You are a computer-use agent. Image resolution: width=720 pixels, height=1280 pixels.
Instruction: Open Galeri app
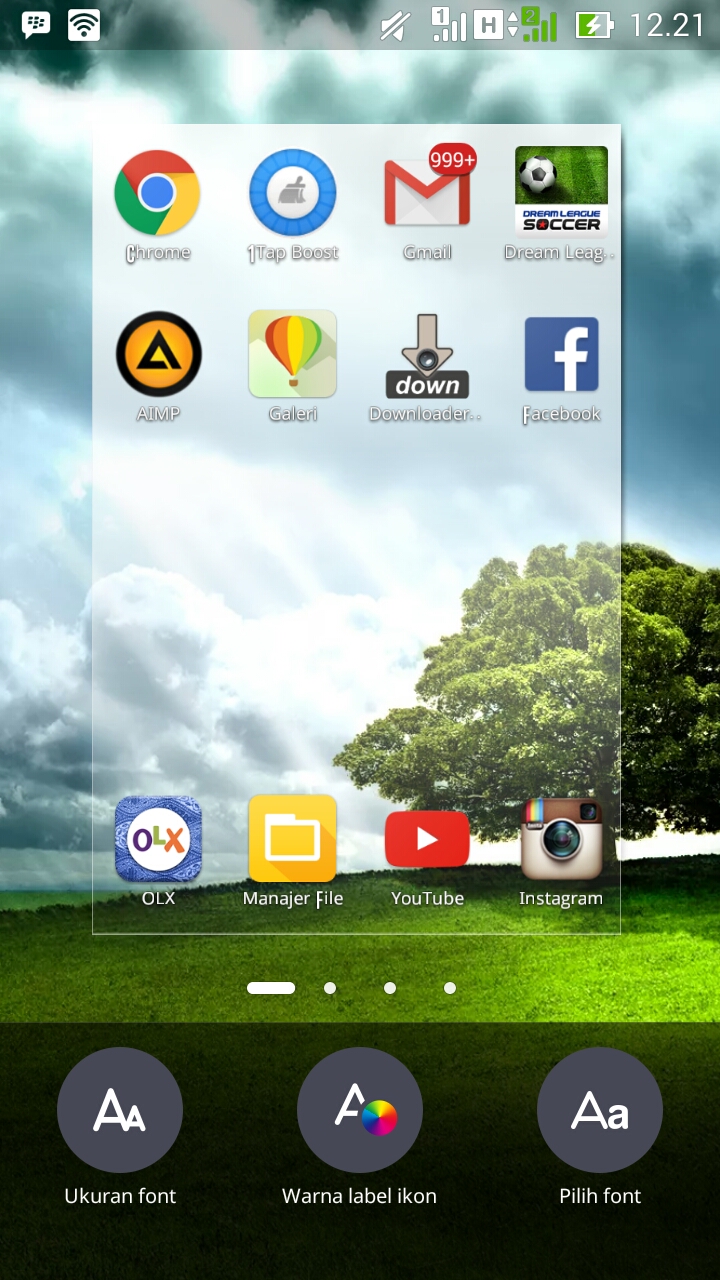[292, 354]
